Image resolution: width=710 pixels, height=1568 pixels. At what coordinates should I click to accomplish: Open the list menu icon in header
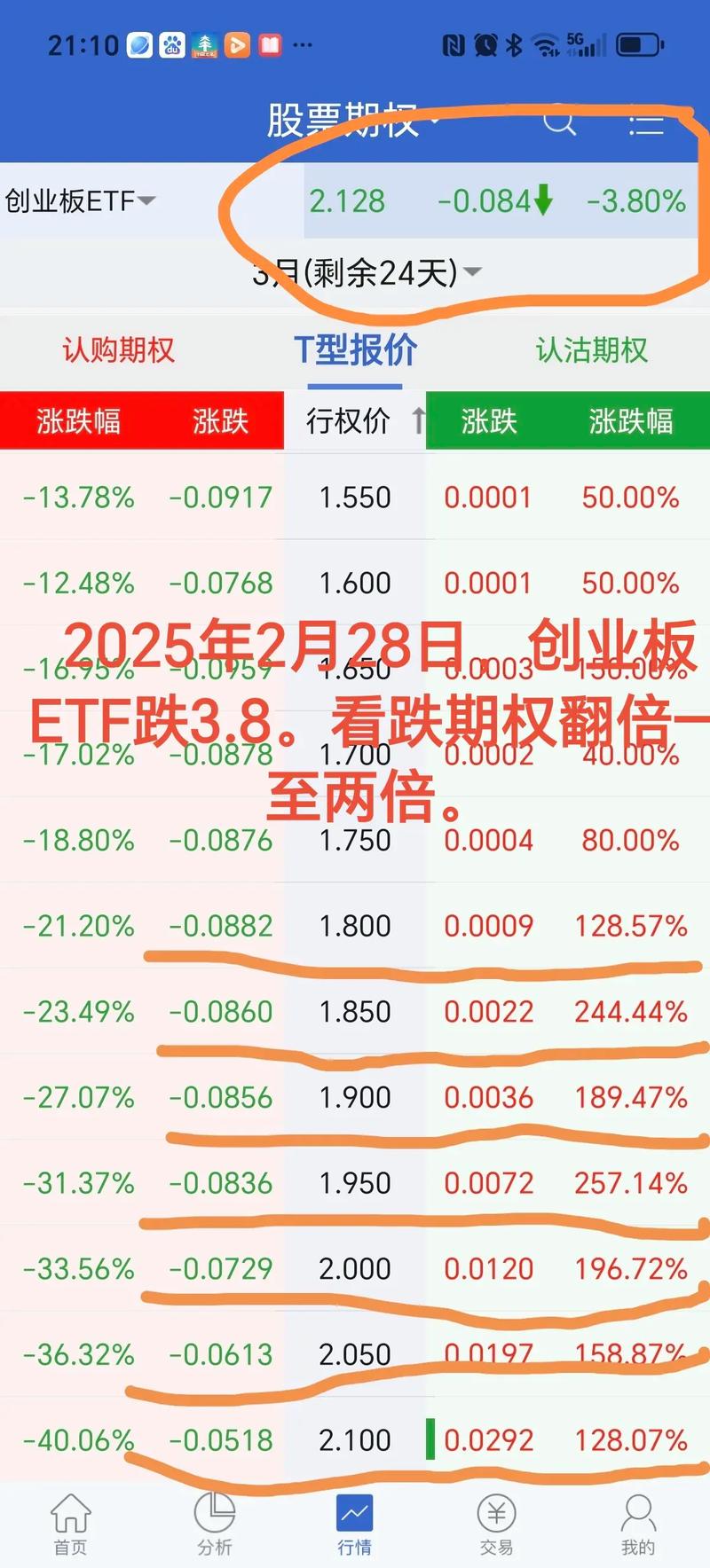[646, 122]
